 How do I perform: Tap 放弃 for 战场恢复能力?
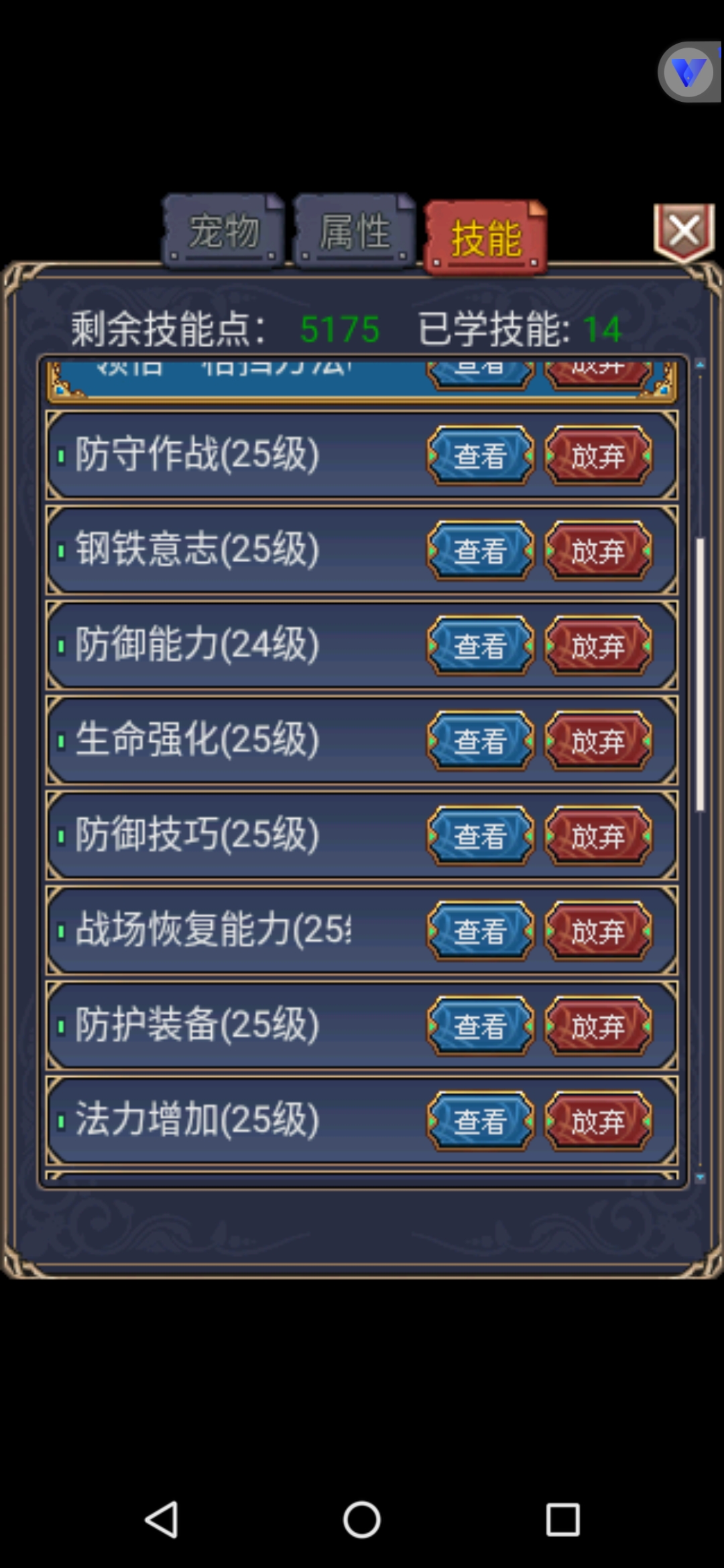598,931
